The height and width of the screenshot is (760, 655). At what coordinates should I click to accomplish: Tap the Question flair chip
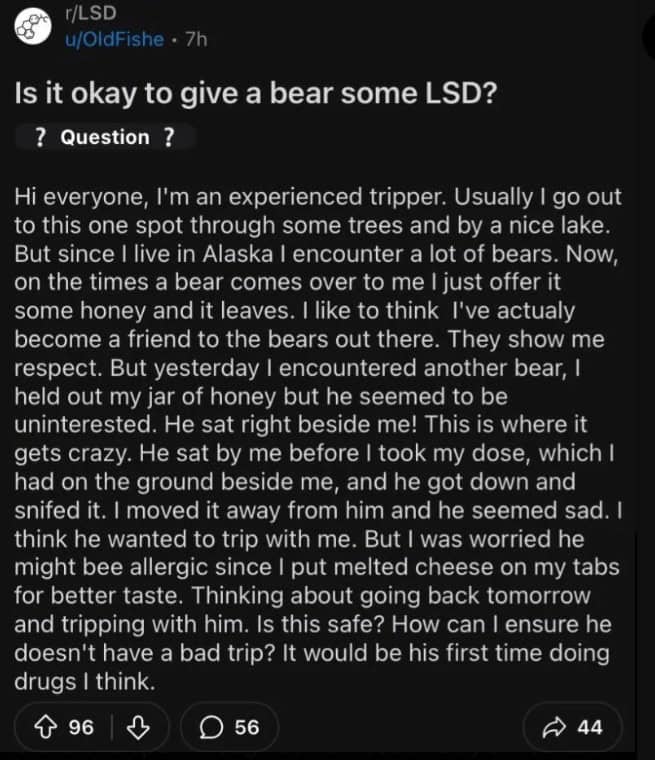[x=104, y=138]
